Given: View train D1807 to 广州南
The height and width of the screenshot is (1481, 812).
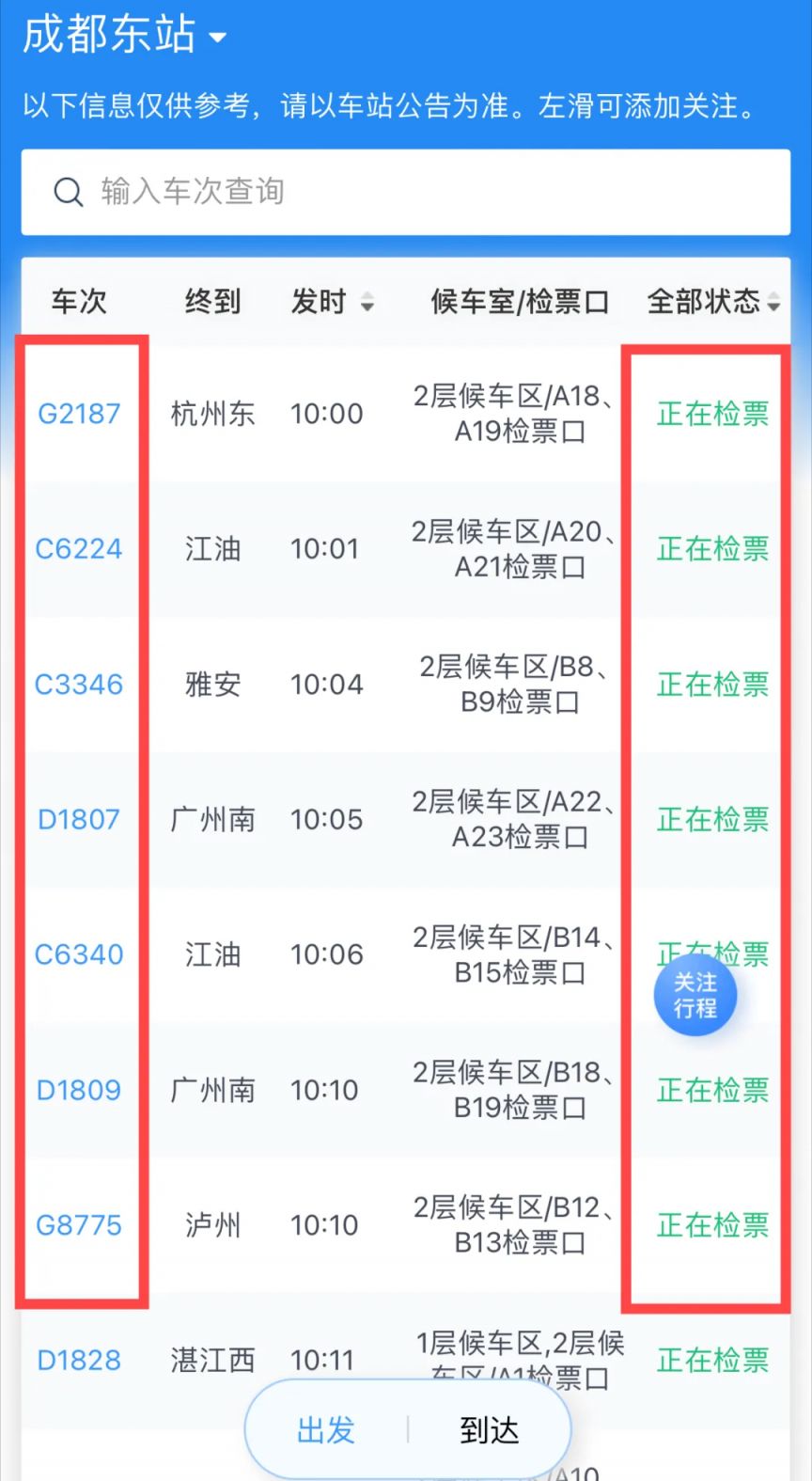Looking at the screenshot, I should click(79, 819).
